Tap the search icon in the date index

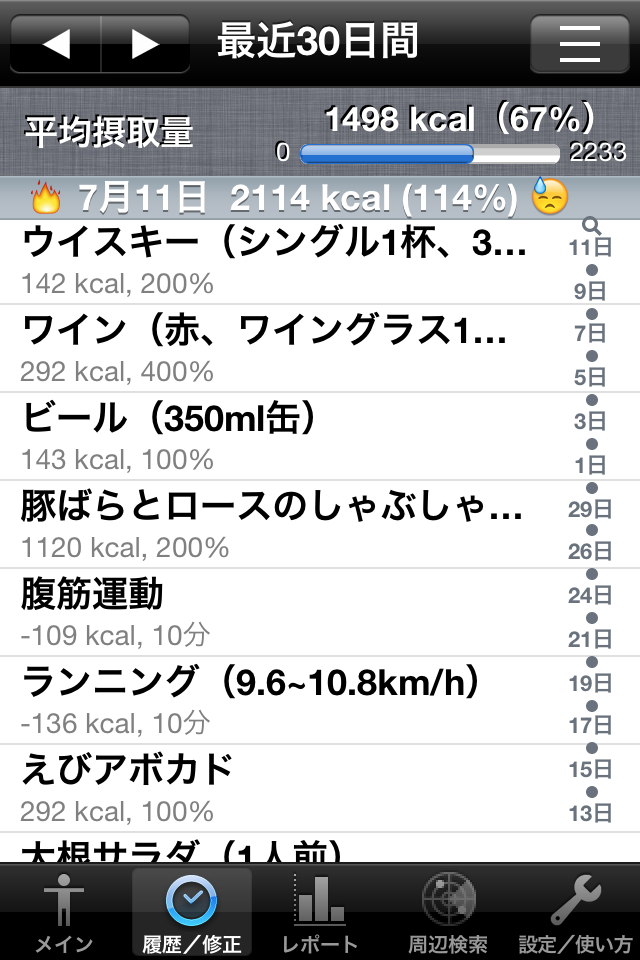[592, 226]
